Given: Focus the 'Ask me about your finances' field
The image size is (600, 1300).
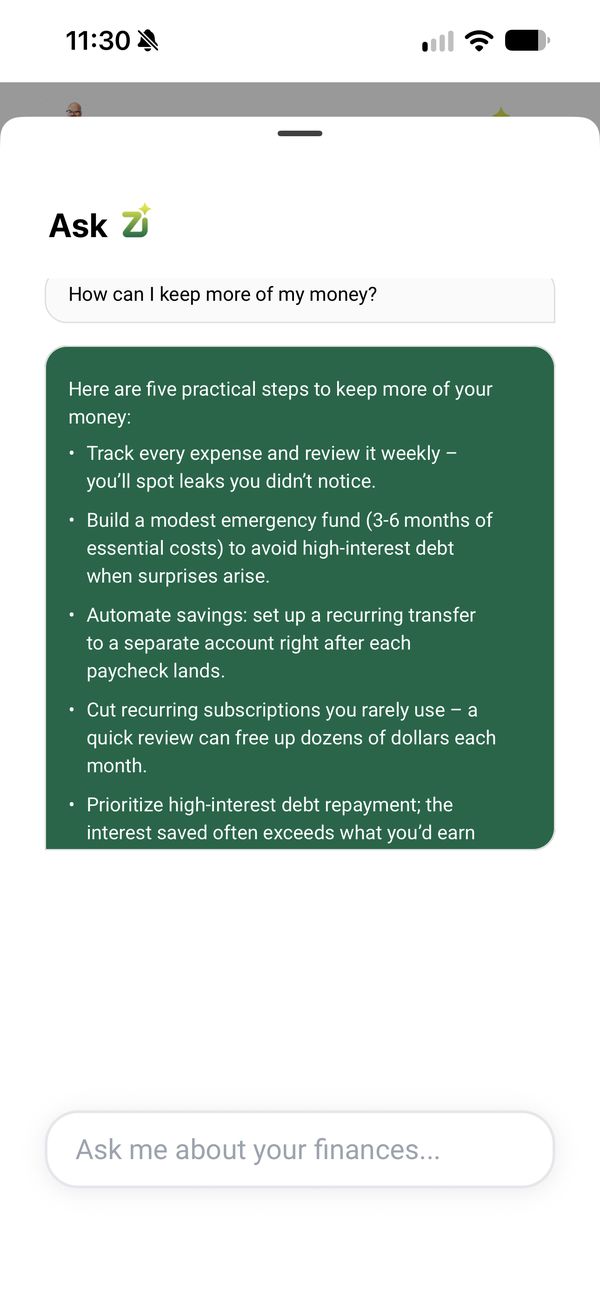Looking at the screenshot, I should click(x=300, y=1149).
